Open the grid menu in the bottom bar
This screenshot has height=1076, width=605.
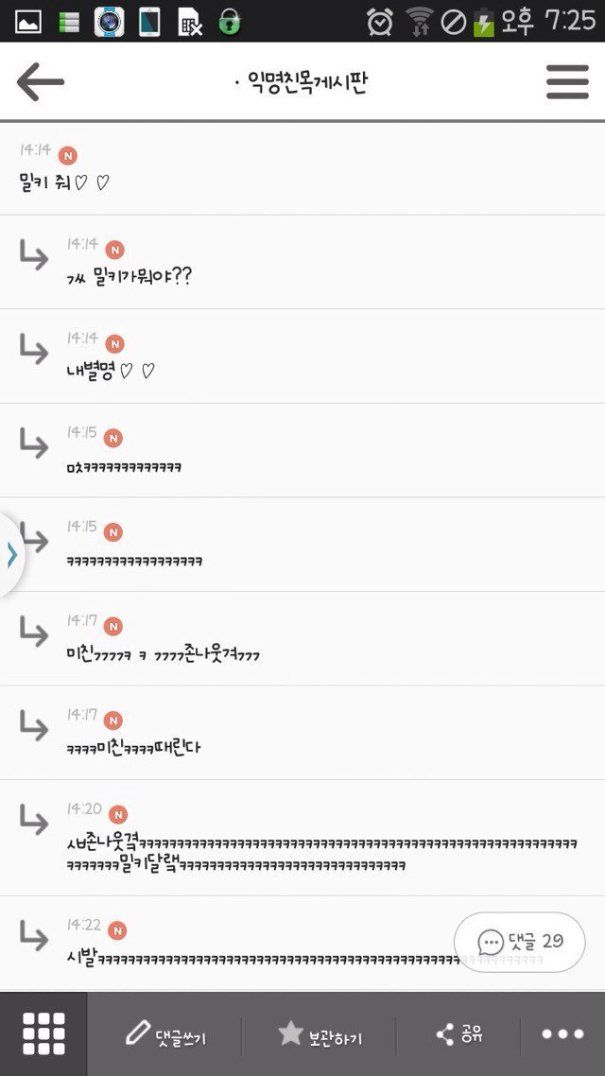coord(43,1033)
